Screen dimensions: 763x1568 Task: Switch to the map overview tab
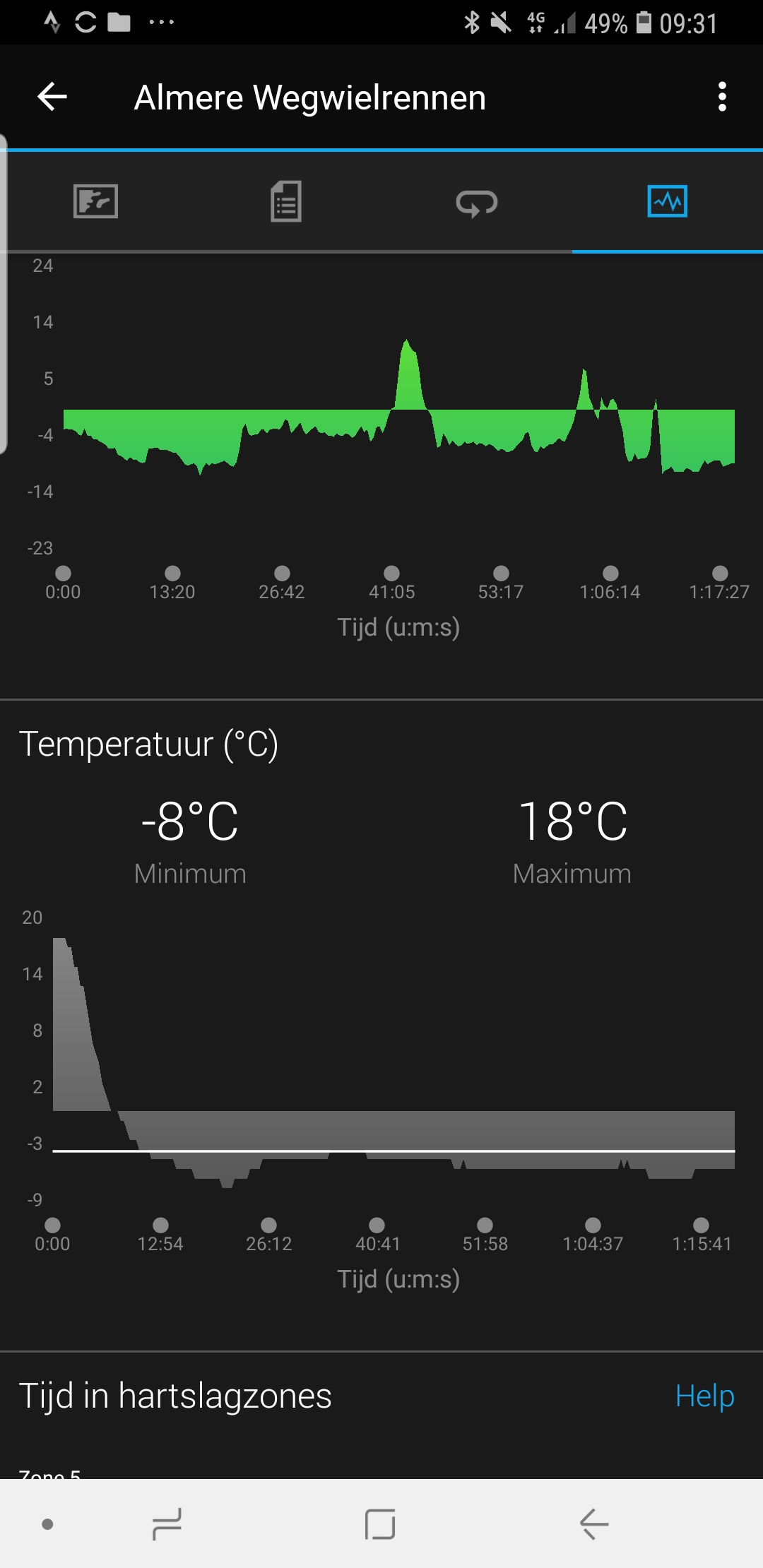pos(95,202)
